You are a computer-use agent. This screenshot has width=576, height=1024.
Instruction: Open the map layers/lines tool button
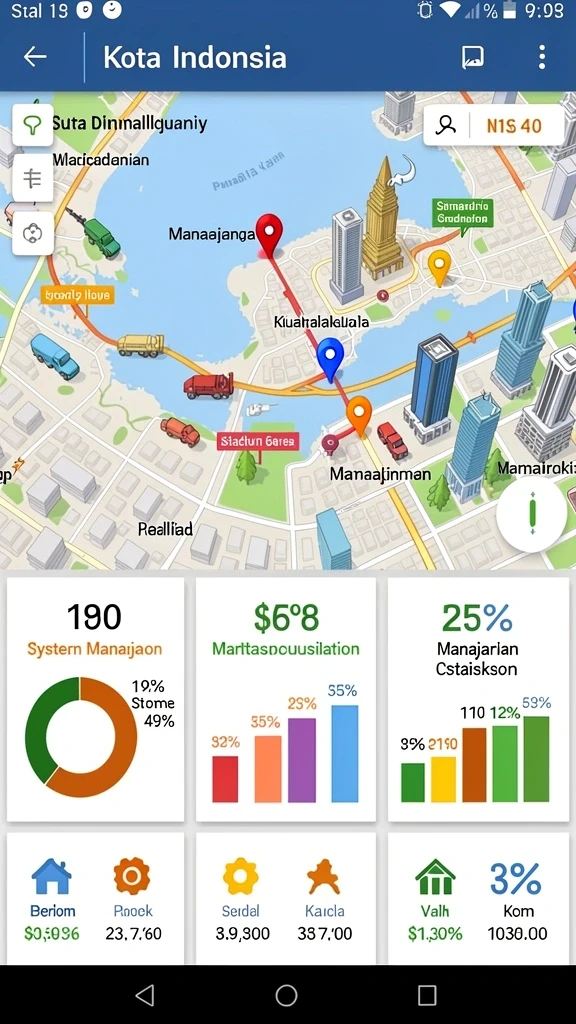[x=33, y=178]
